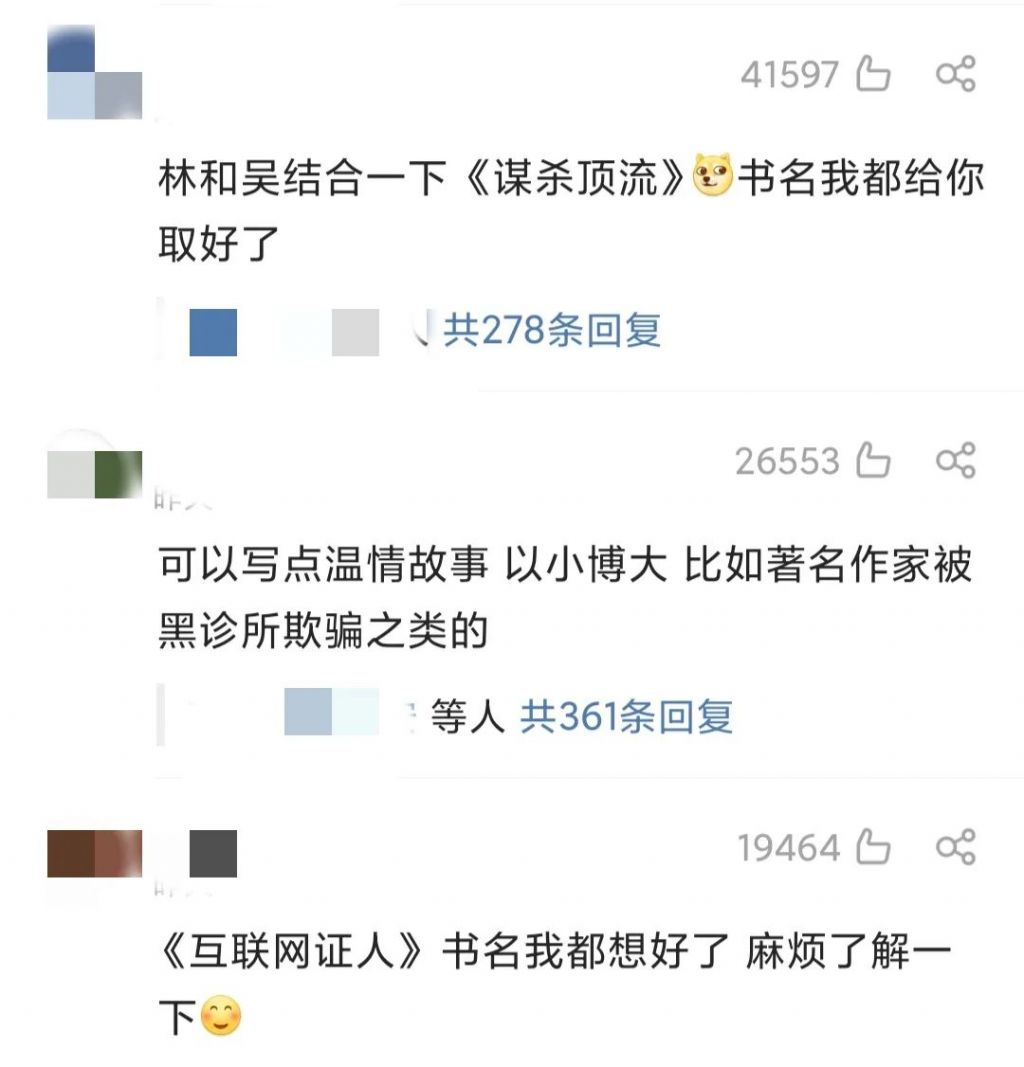This screenshot has width=1024, height=1067.
Task: Share the 《谋杀顶流》 comment
Action: pos(955,75)
